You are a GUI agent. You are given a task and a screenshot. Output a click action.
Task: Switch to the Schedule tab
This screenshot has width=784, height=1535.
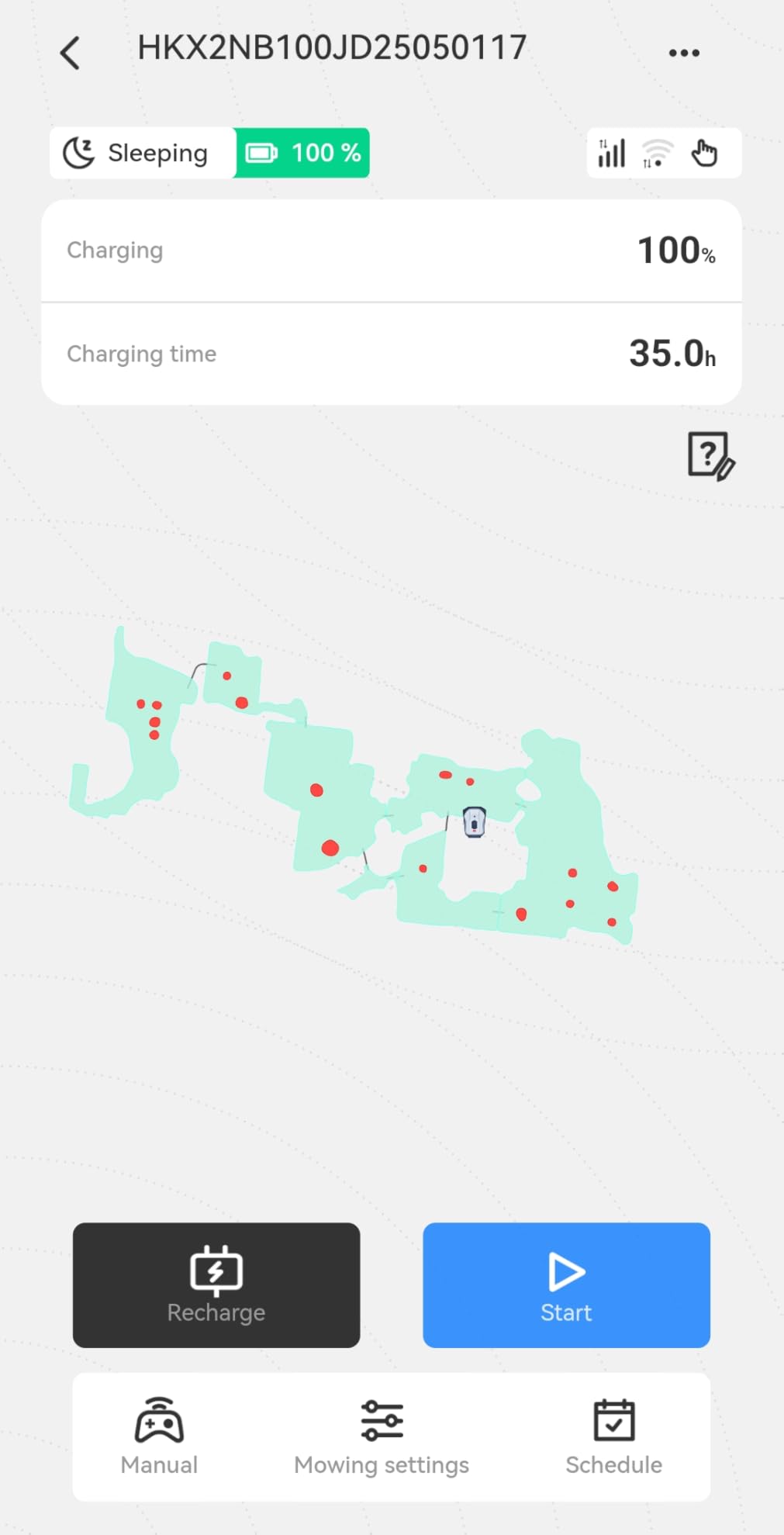coord(613,1439)
